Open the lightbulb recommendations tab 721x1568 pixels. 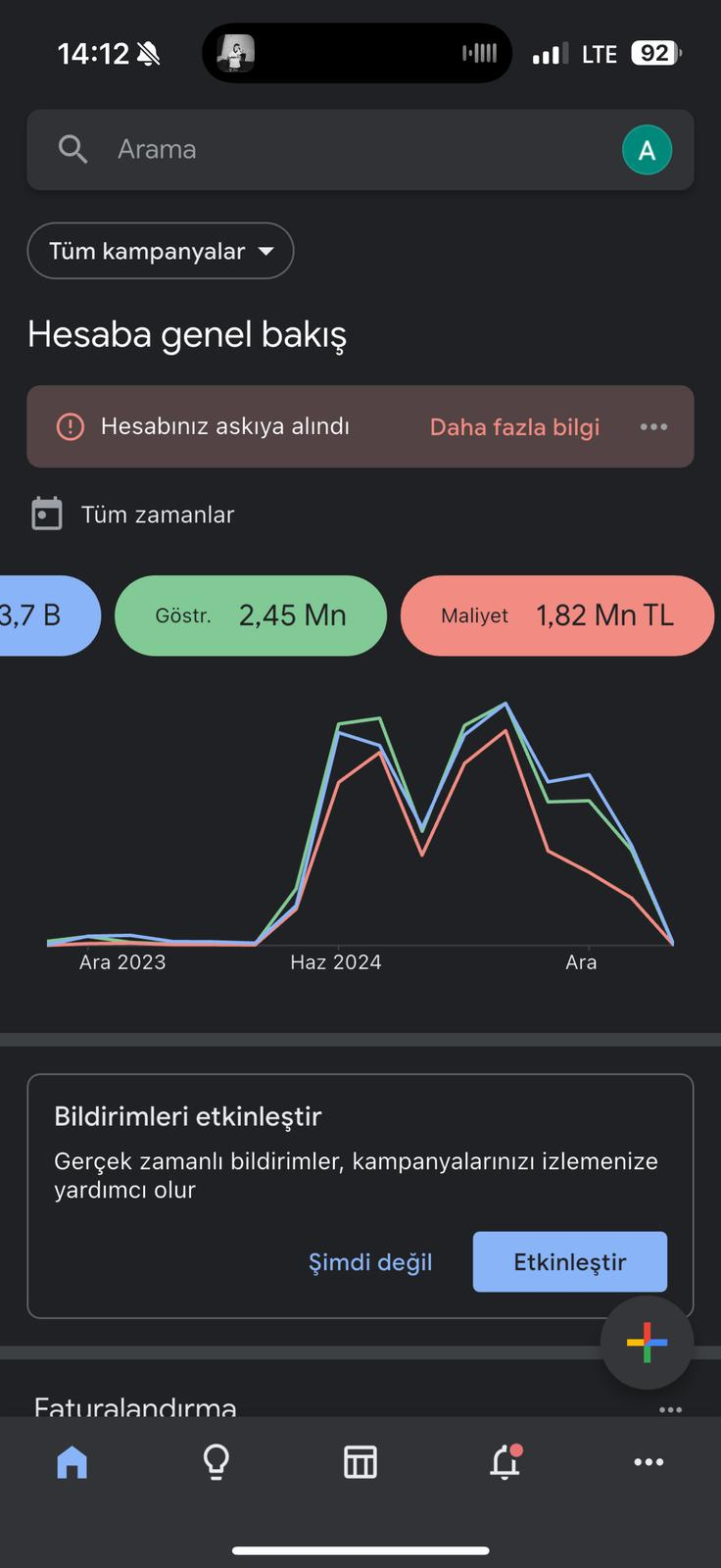point(216,1462)
